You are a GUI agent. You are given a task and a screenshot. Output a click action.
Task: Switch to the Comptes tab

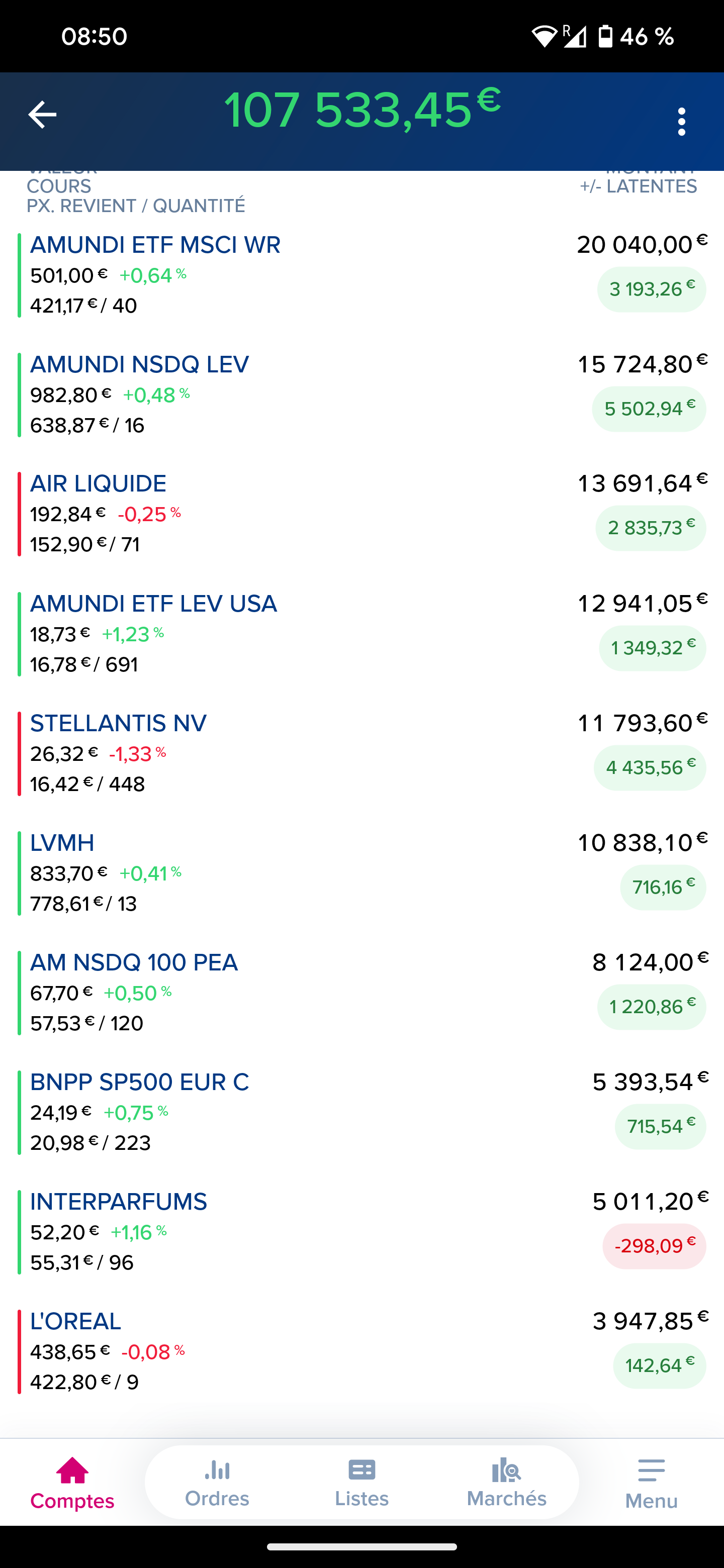pos(72,1483)
